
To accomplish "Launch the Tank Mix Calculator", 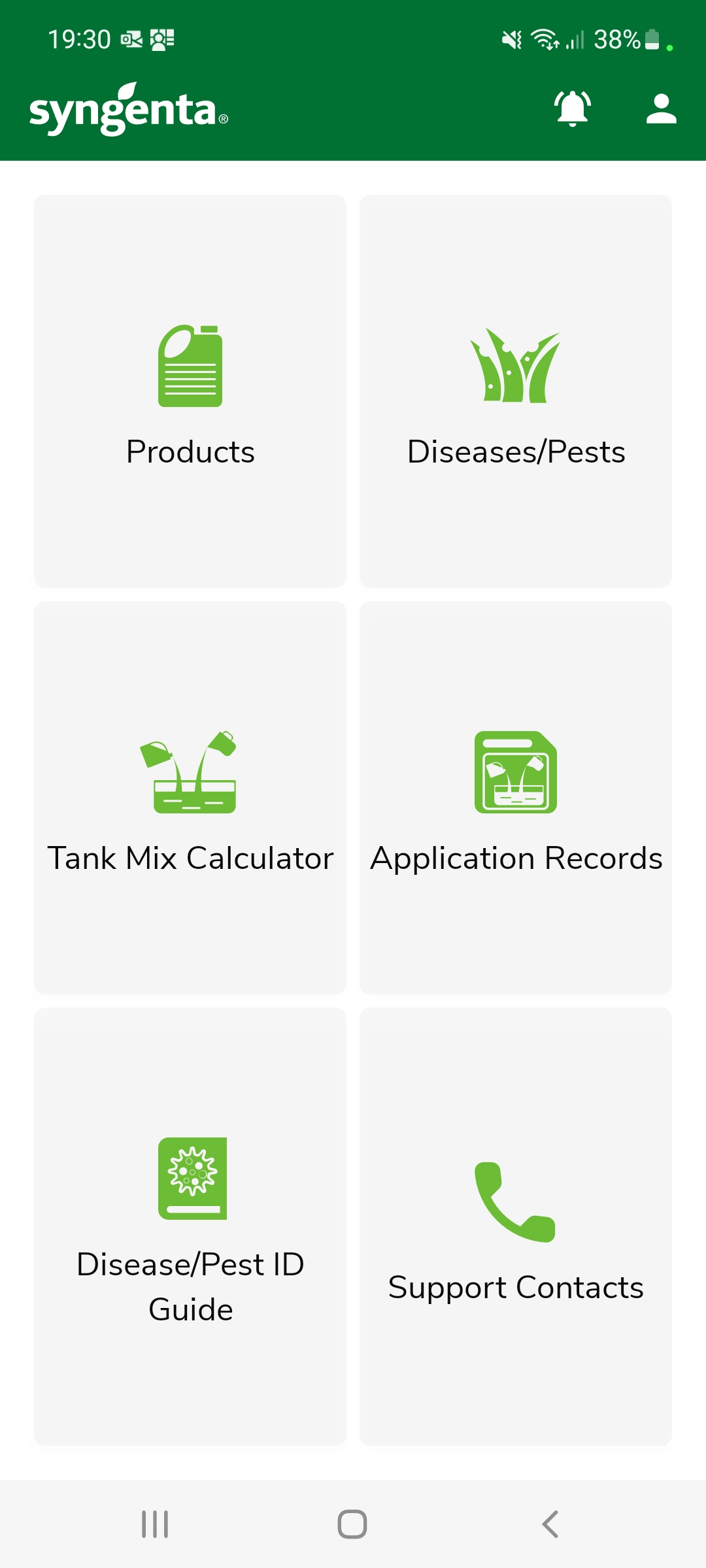I will [x=190, y=798].
